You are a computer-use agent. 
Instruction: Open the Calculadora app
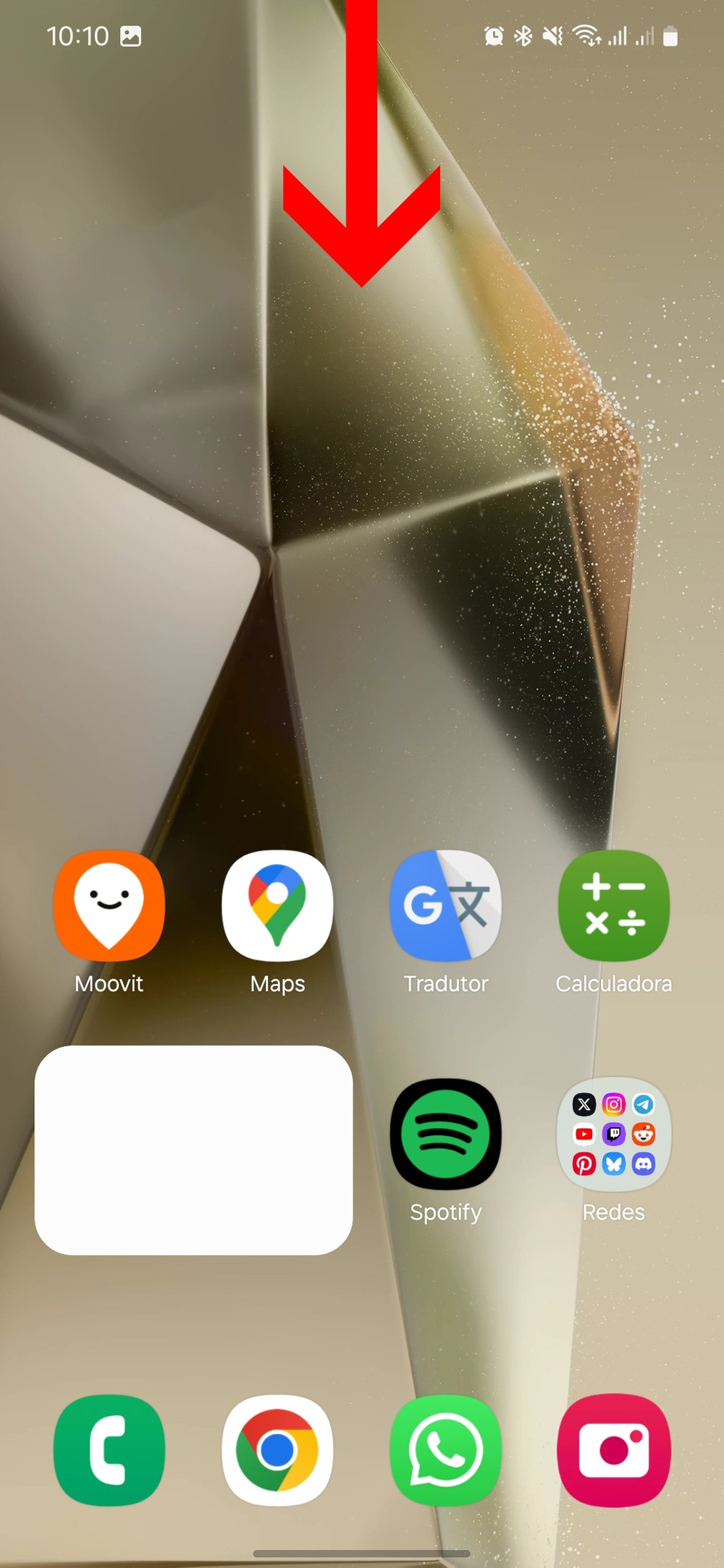(x=613, y=905)
